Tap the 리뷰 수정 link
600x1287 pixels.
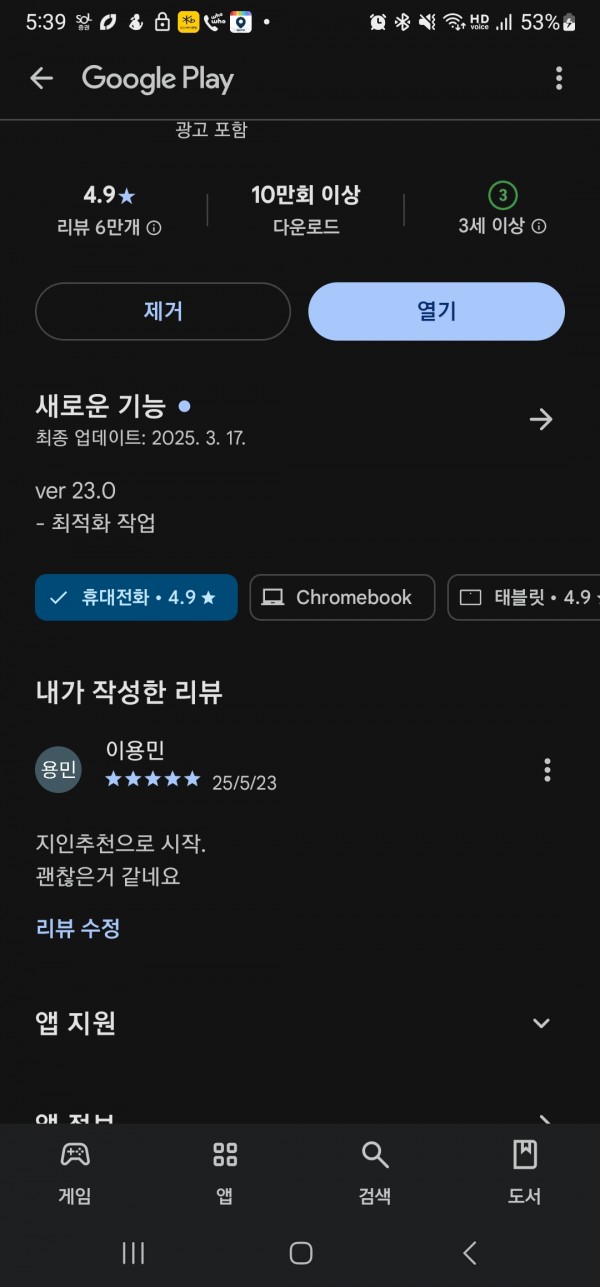click(78, 928)
